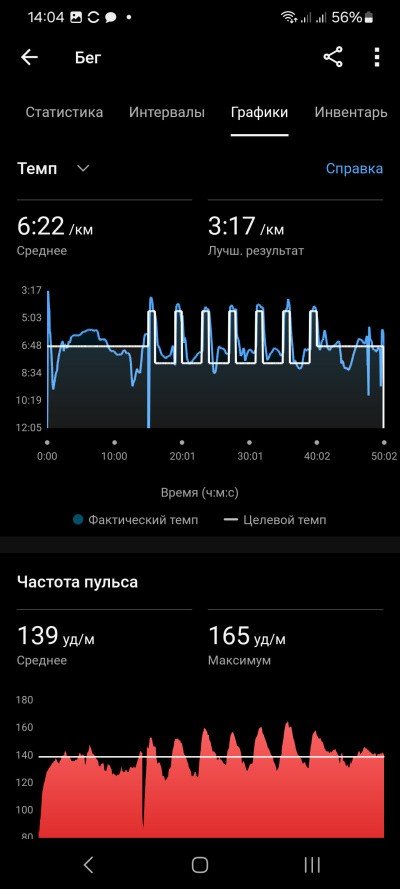
Task: Switch to the Статистика tab
Action: point(64,112)
